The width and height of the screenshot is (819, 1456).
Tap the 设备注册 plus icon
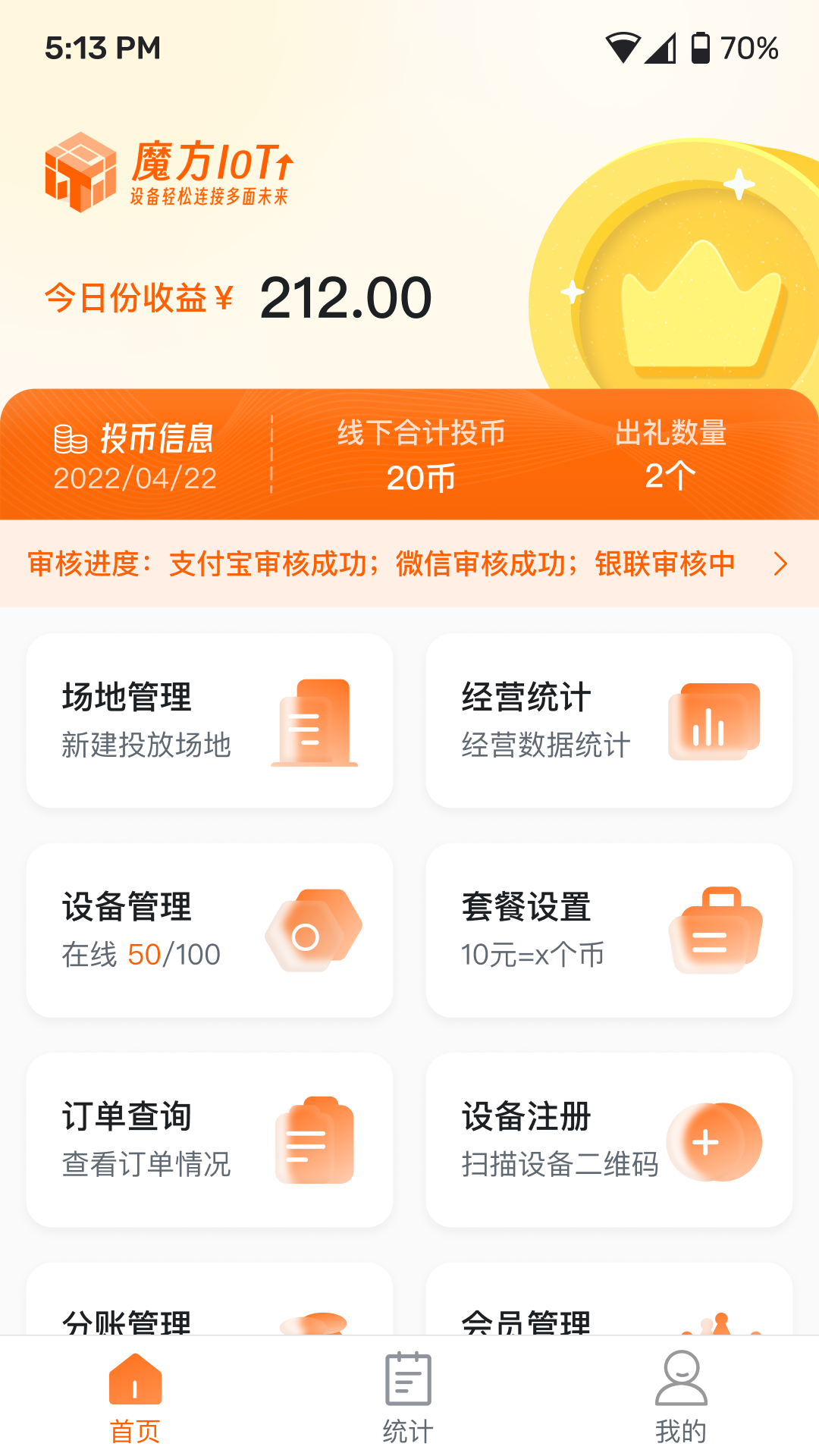(x=707, y=1141)
